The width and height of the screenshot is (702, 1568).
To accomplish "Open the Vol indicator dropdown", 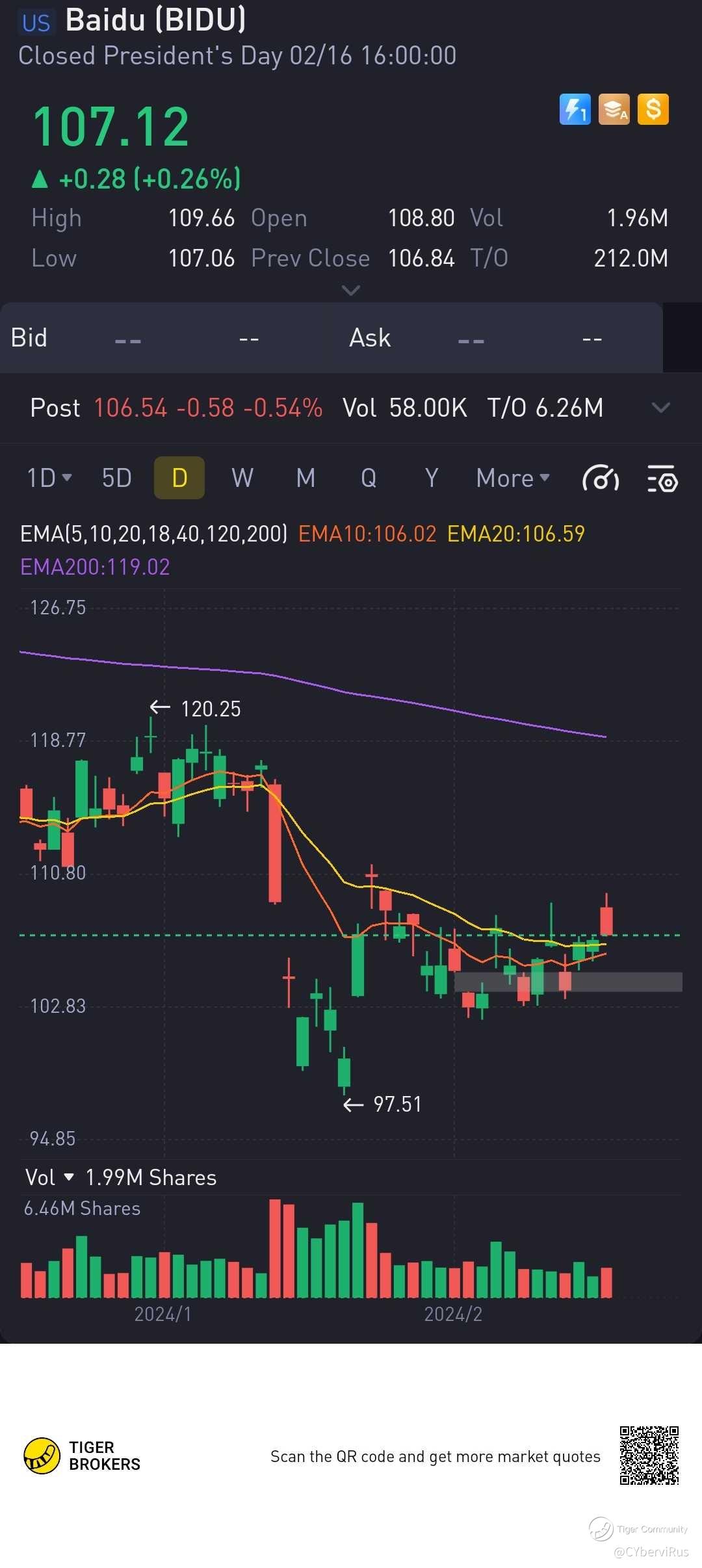I will click(49, 1177).
